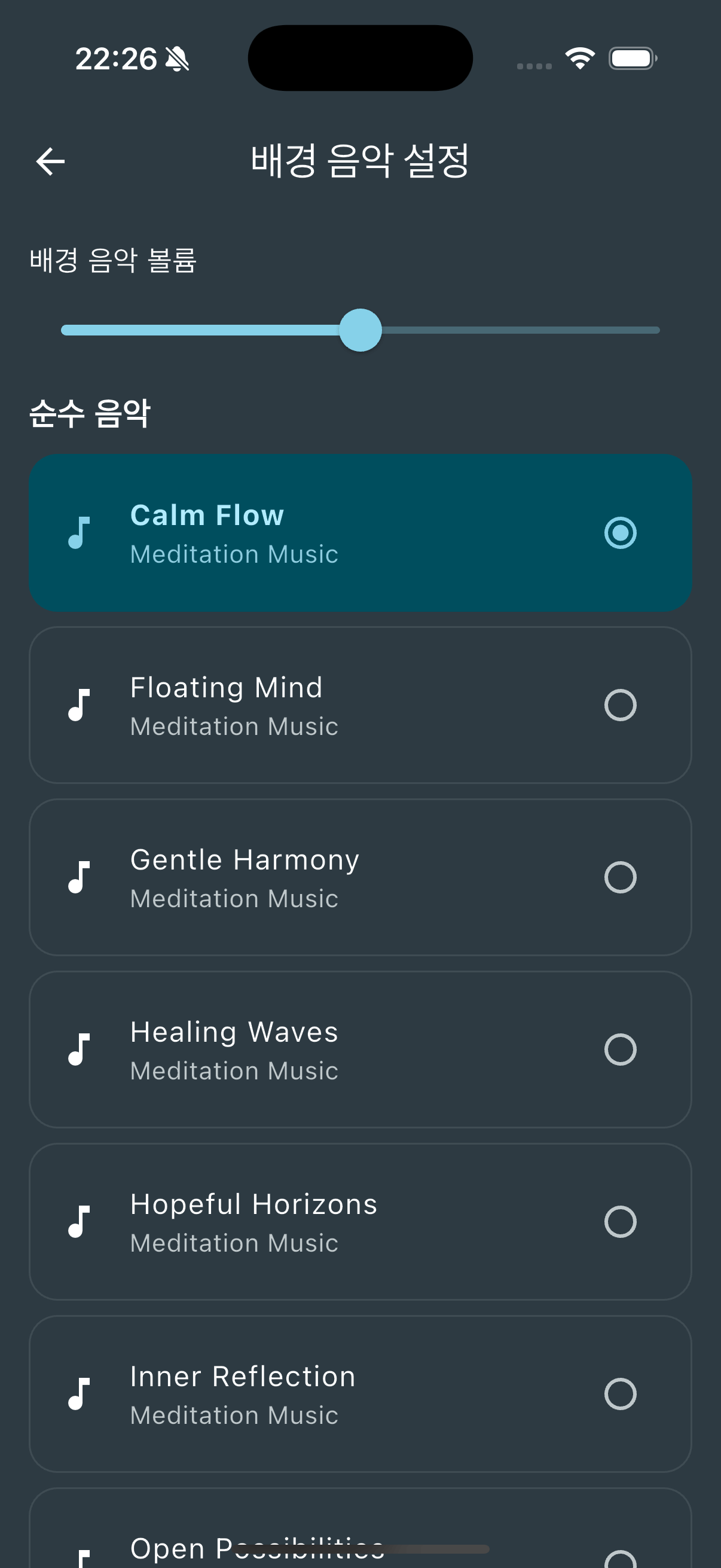The height and width of the screenshot is (1568, 721).
Task: Select the Floating Mind radio button
Action: (x=621, y=705)
